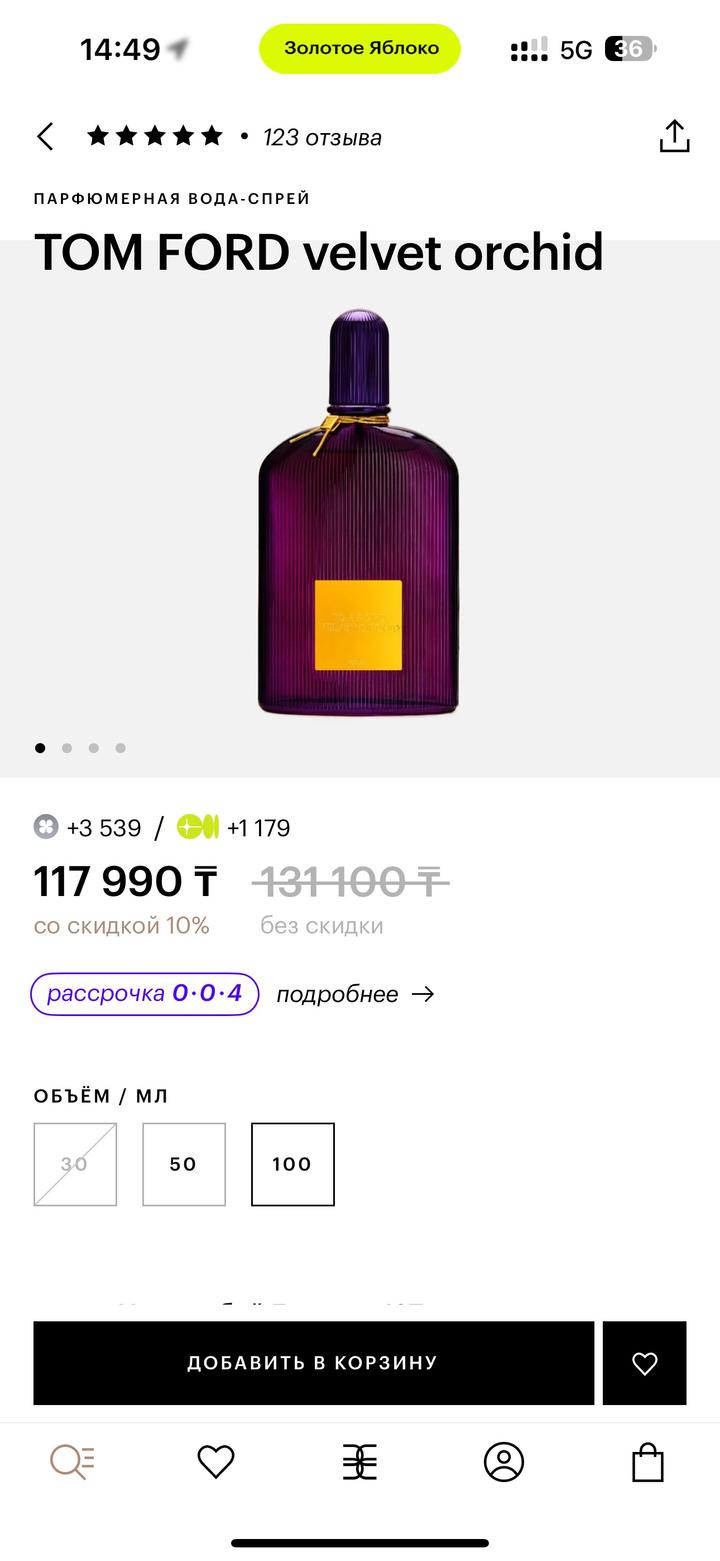
Task: Select the 50 ml volume option
Action: [184, 1164]
